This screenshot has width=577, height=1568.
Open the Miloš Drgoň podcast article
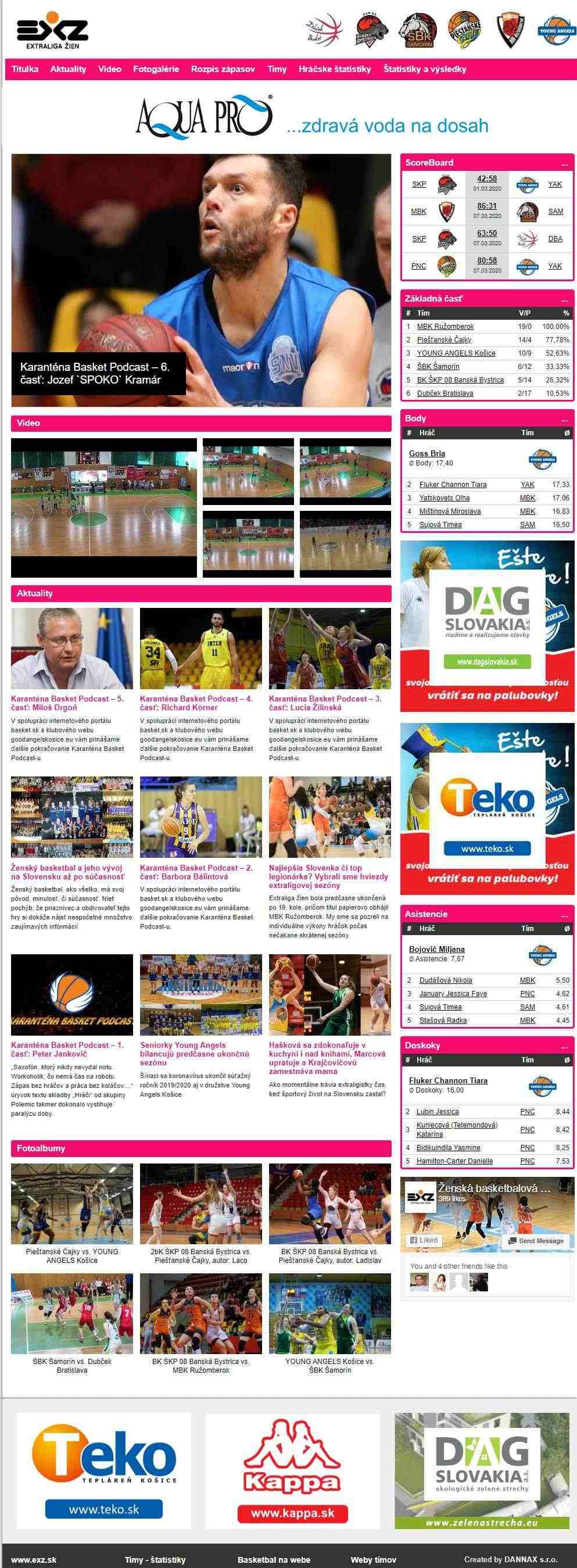coord(67,703)
